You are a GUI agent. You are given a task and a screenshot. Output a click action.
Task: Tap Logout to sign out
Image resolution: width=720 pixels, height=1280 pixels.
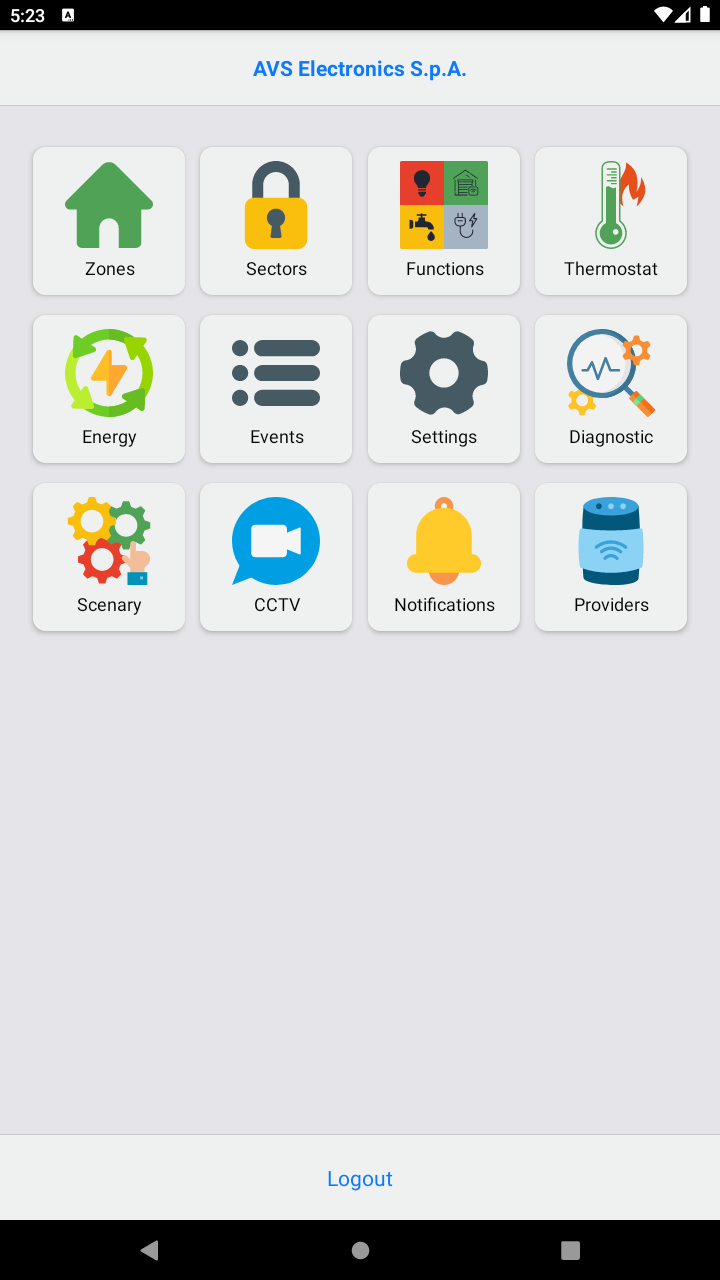coord(360,1178)
